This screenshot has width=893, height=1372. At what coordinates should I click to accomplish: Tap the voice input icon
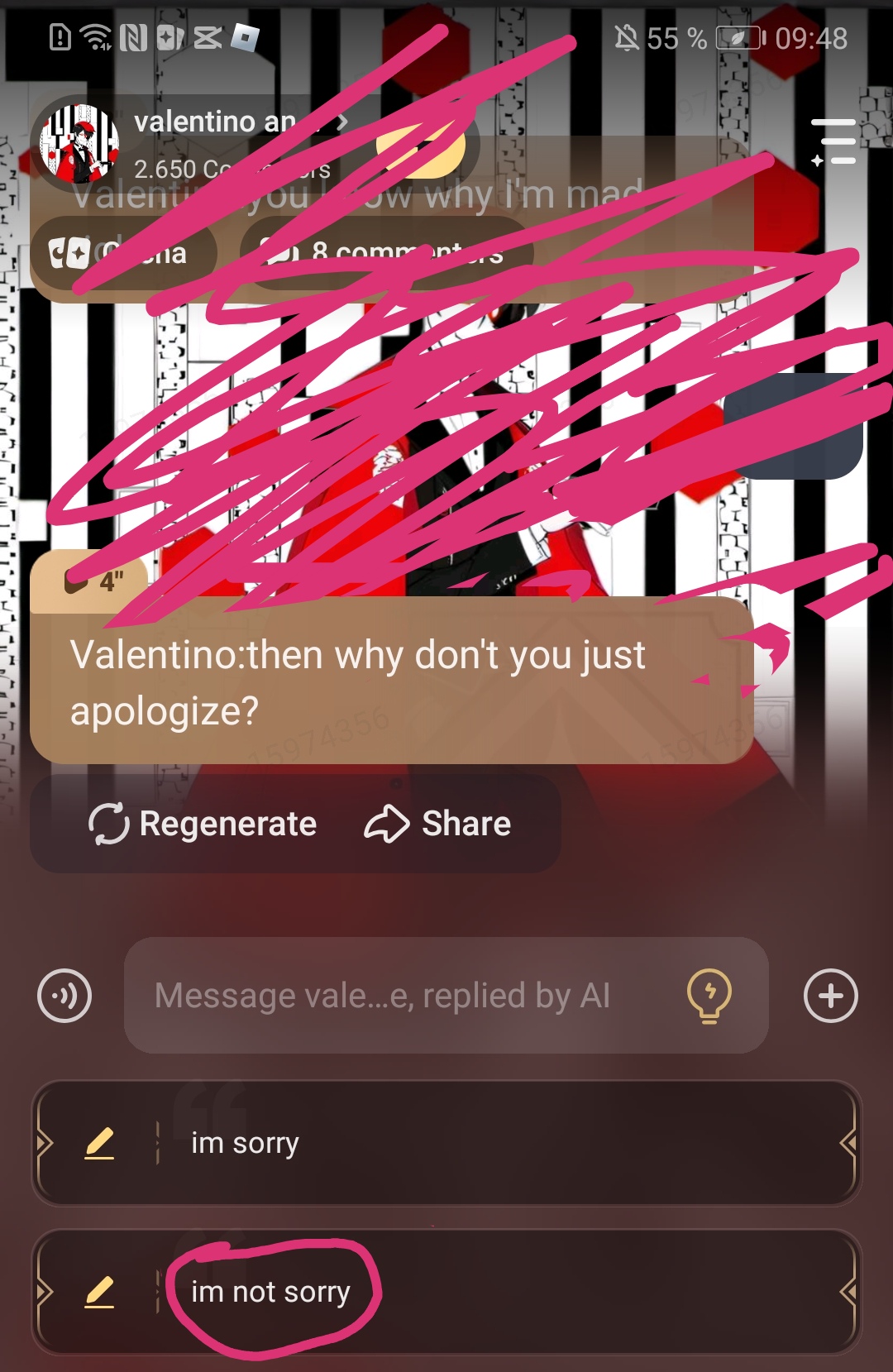(x=64, y=996)
